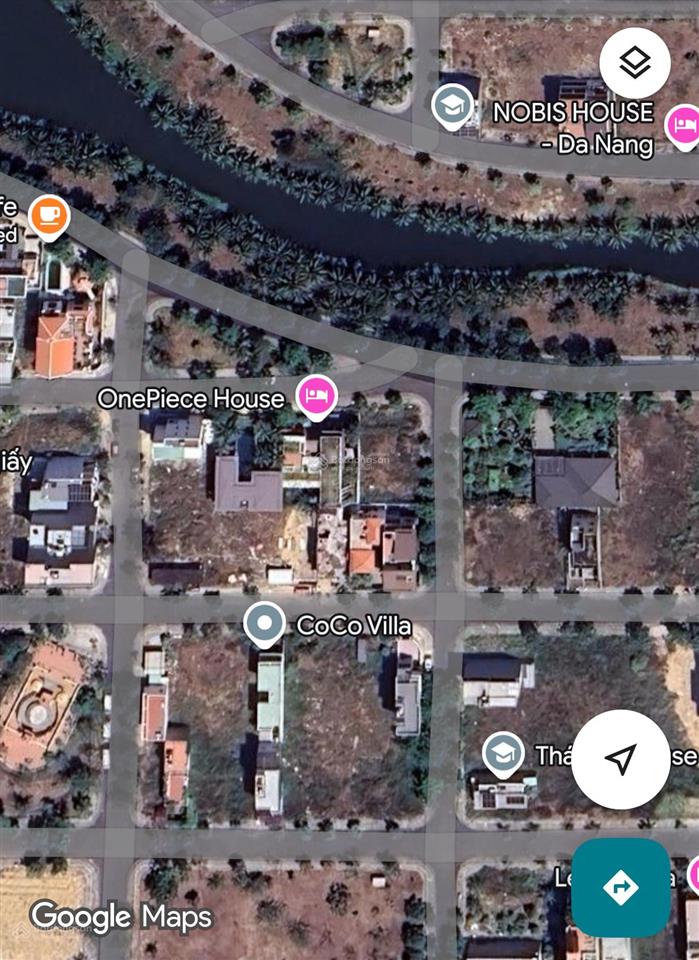Open the map layers selector
Viewport: 699px width, 960px height.
[634, 62]
